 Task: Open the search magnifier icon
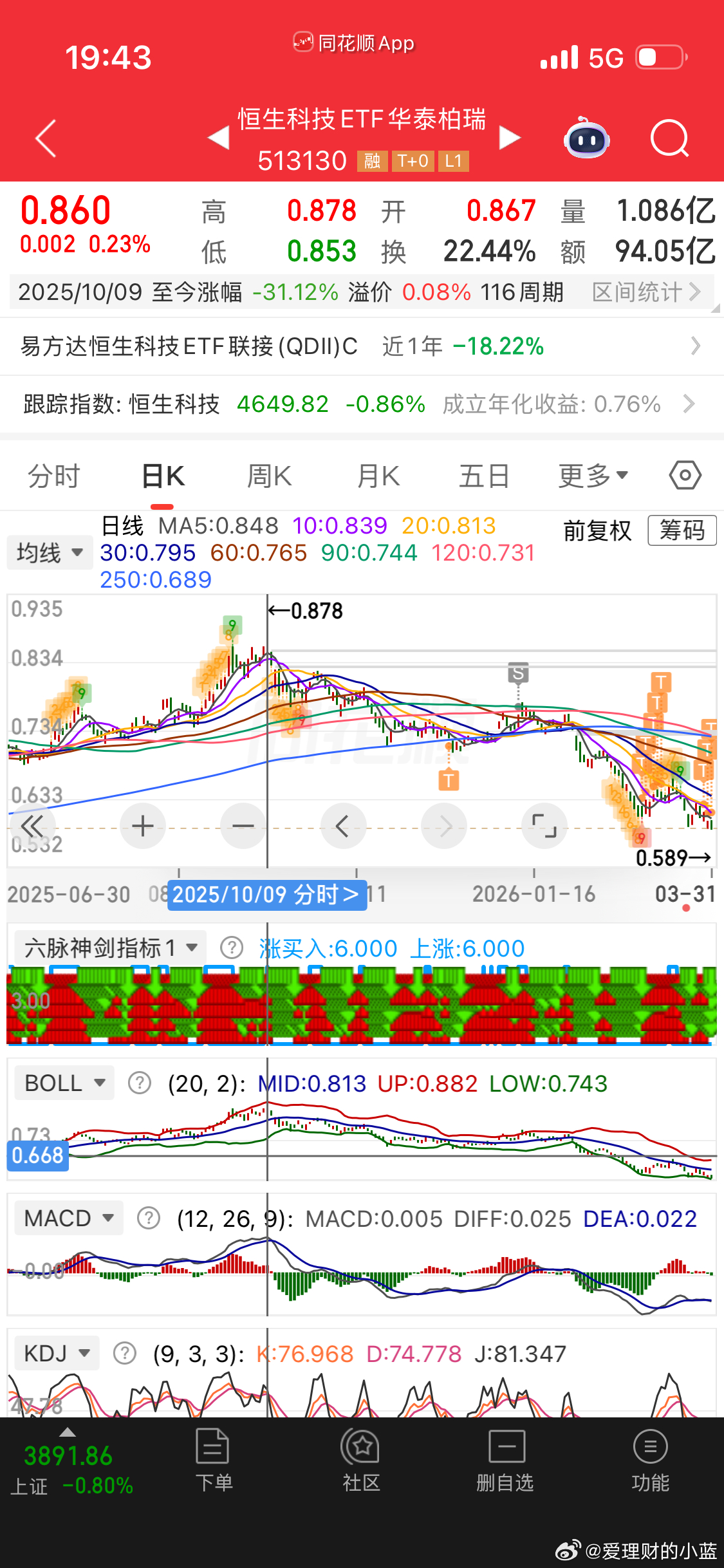pyautogui.click(x=669, y=138)
